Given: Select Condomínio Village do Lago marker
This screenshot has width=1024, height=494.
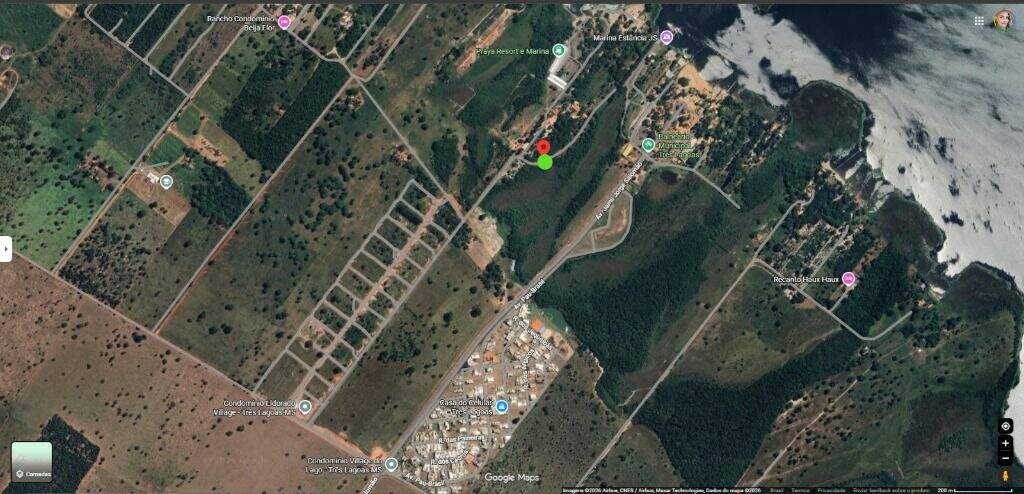Looking at the screenshot, I should point(391,465).
